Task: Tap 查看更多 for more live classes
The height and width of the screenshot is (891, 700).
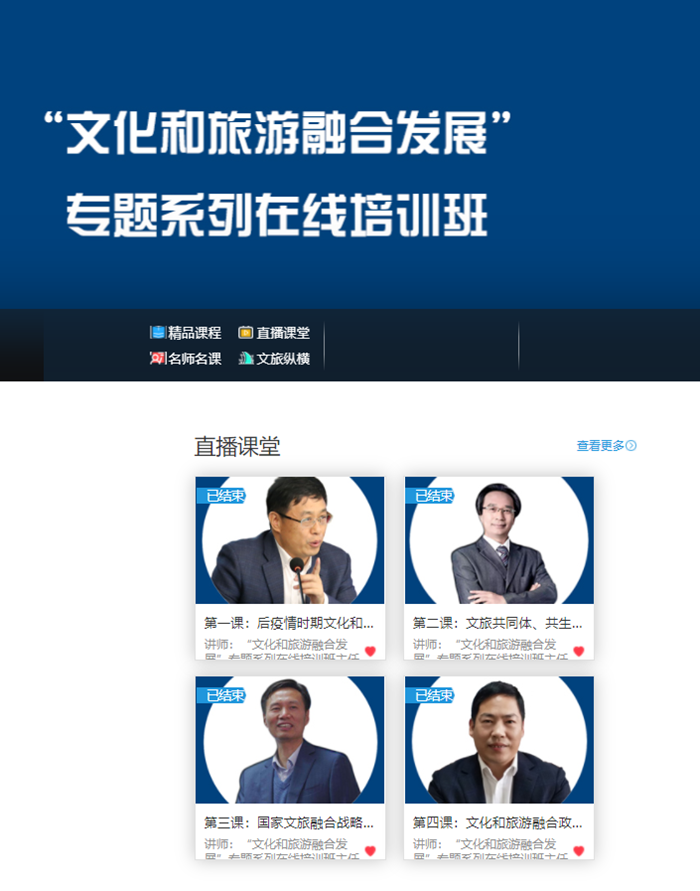Action: (606, 446)
